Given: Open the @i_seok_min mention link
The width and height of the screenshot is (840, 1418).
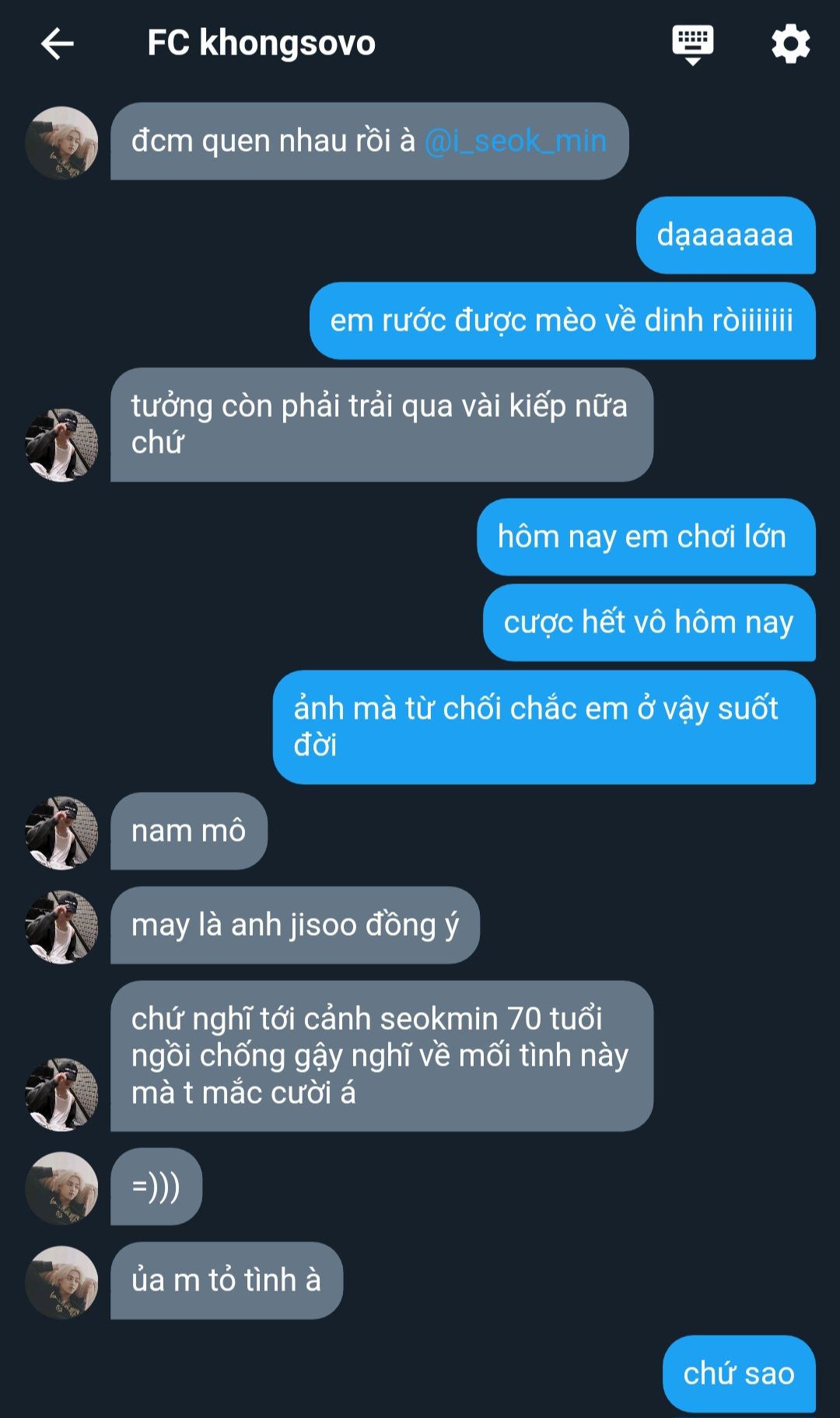Looking at the screenshot, I should [515, 142].
